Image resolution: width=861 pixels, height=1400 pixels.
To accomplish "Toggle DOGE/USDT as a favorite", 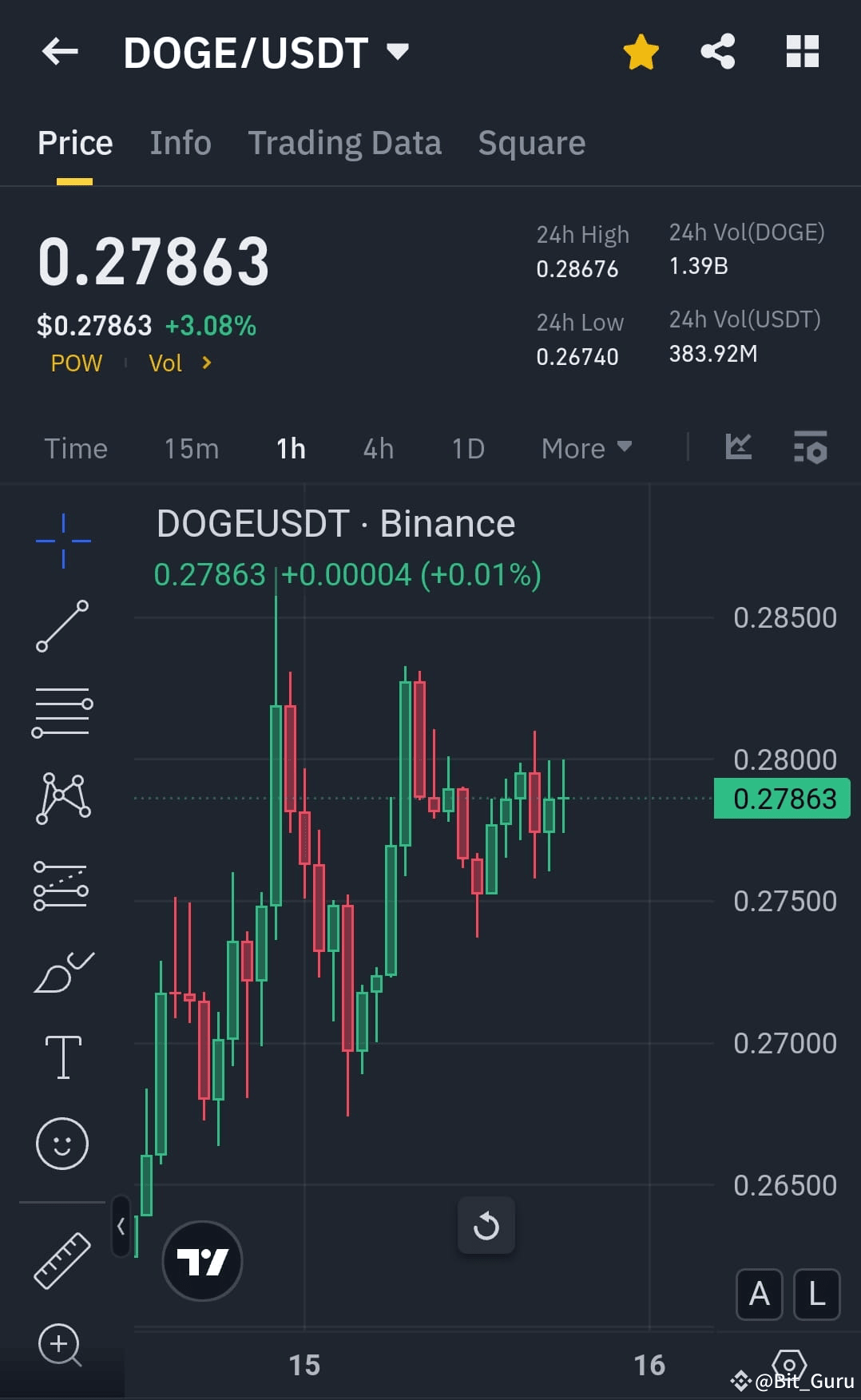I will 639,50.
